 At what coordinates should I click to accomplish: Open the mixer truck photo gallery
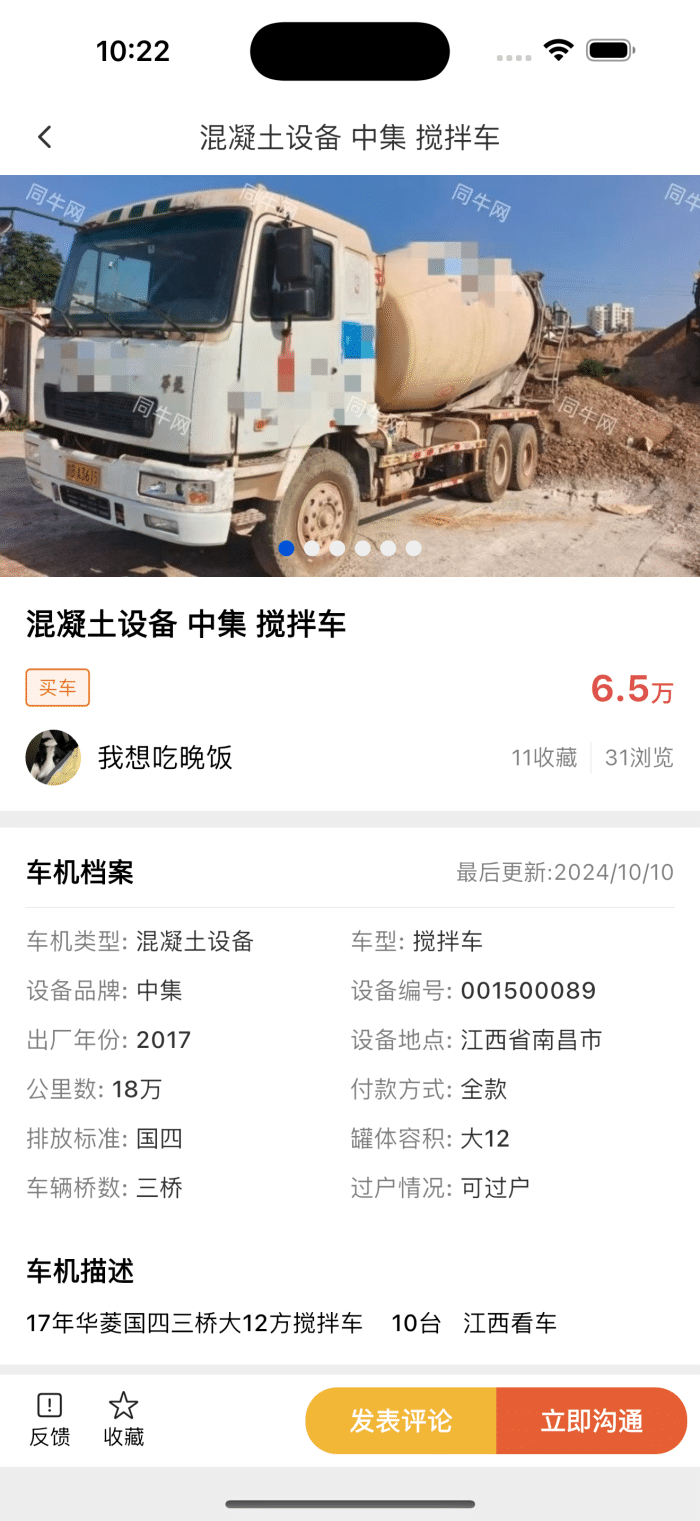pyautogui.click(x=350, y=375)
